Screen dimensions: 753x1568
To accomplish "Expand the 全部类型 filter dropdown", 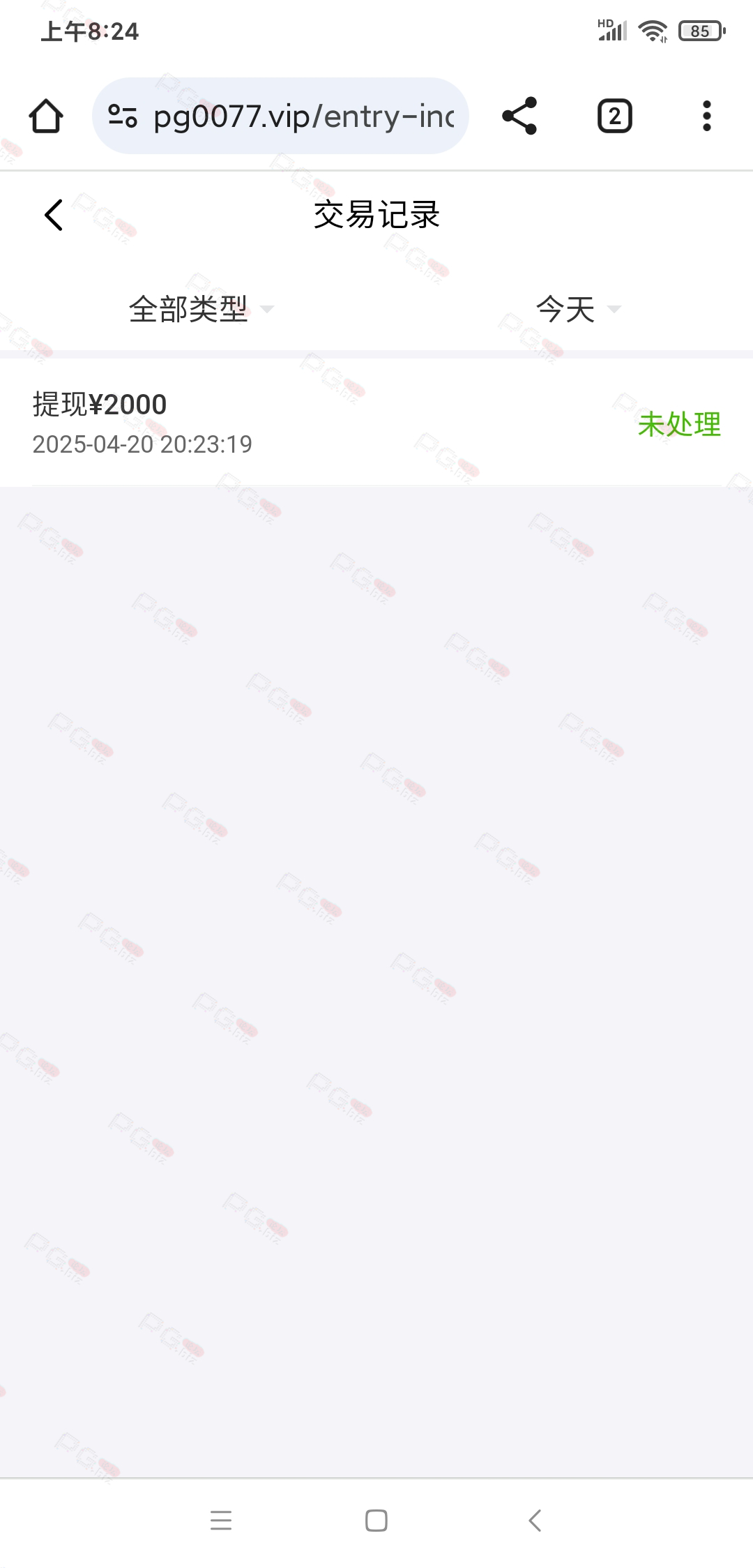I will pos(201,309).
